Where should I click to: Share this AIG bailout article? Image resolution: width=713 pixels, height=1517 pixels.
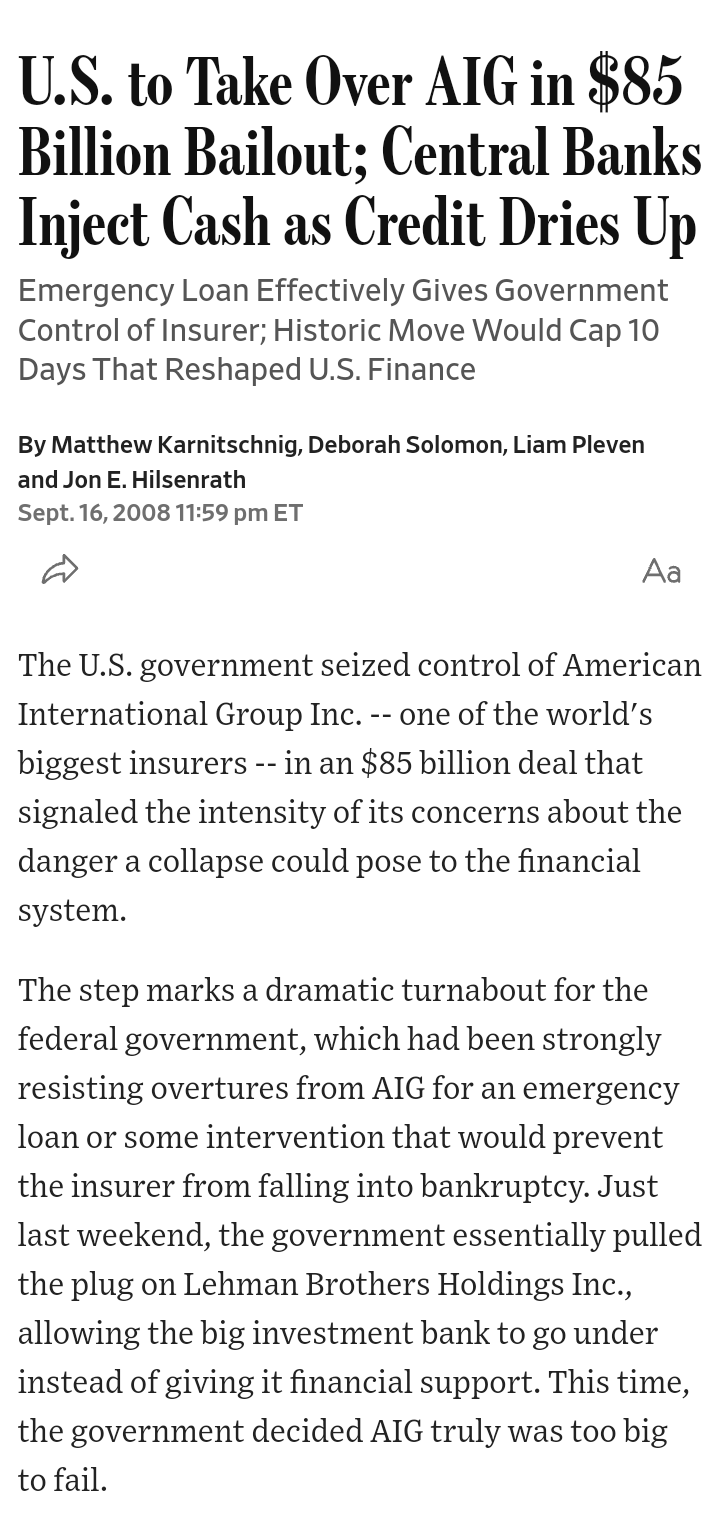(x=60, y=570)
